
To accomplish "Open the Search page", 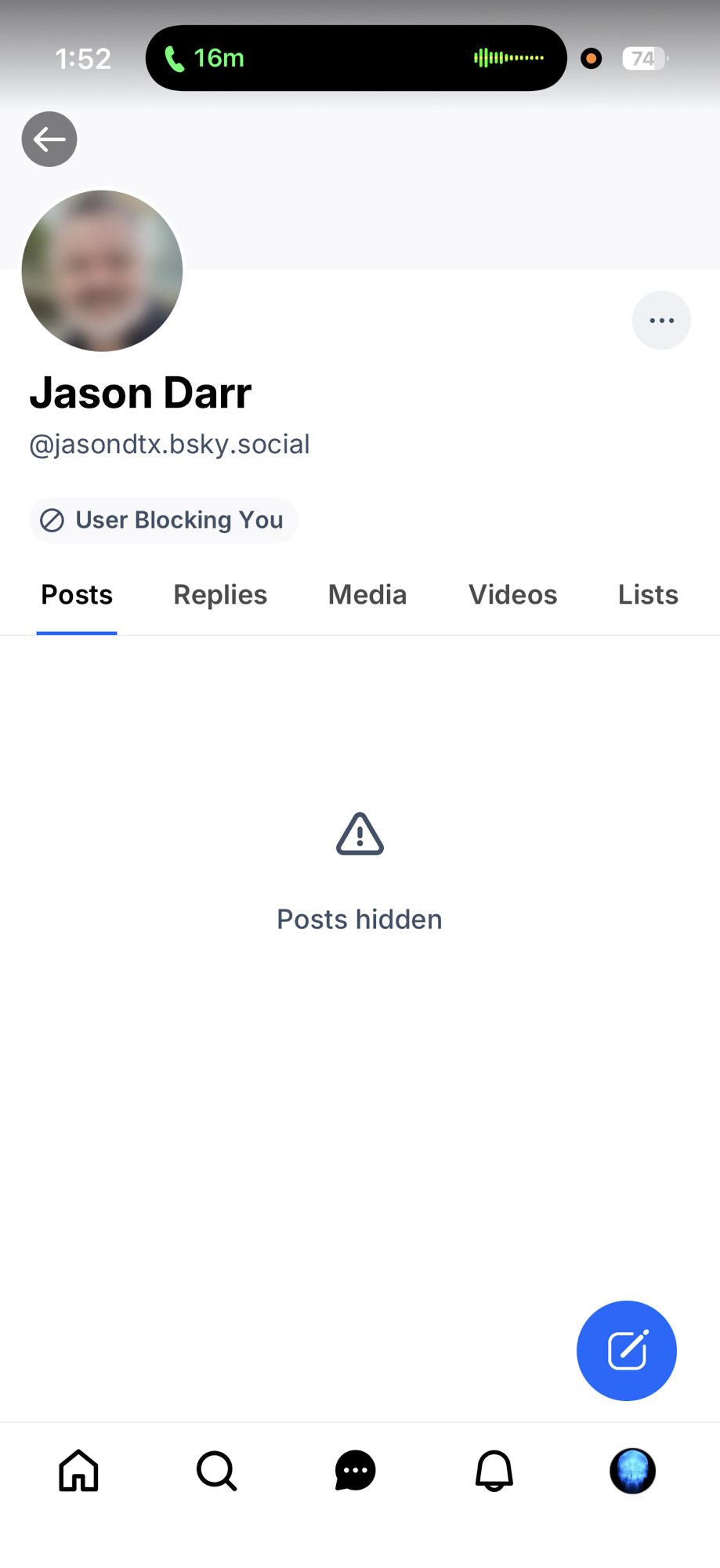I will (216, 1470).
